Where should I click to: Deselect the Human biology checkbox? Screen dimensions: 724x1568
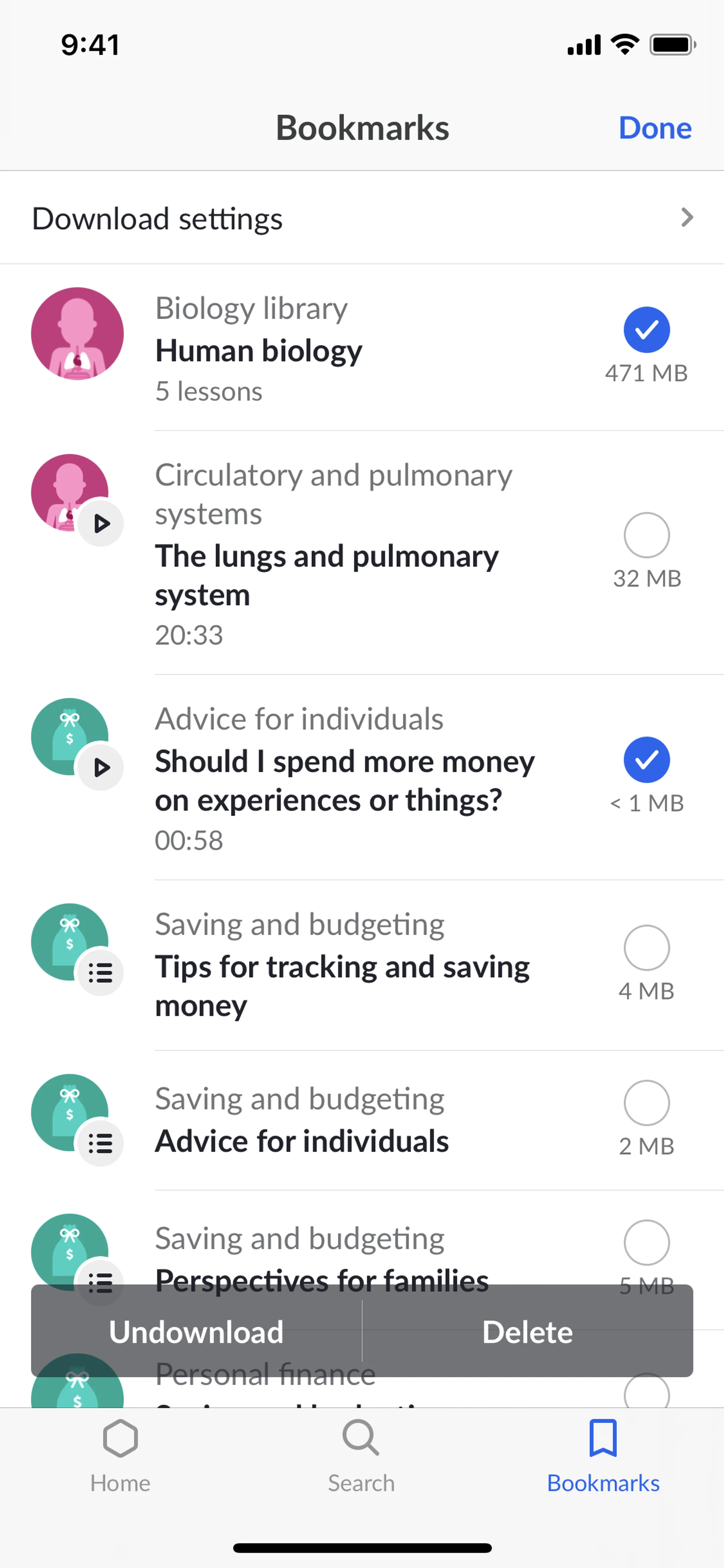pos(646,330)
